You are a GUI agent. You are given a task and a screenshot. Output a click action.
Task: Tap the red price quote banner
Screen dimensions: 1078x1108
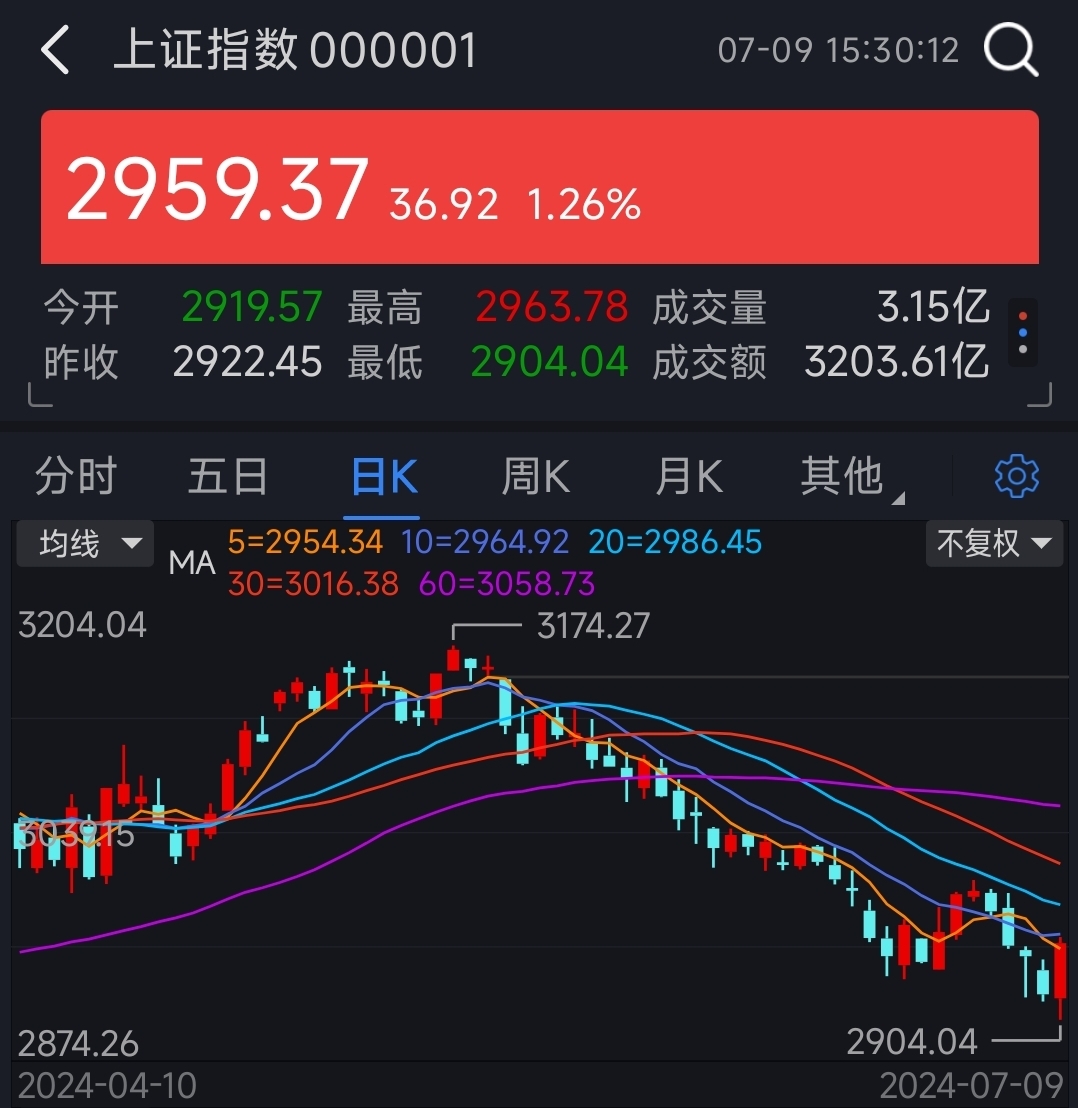pyautogui.click(x=540, y=186)
